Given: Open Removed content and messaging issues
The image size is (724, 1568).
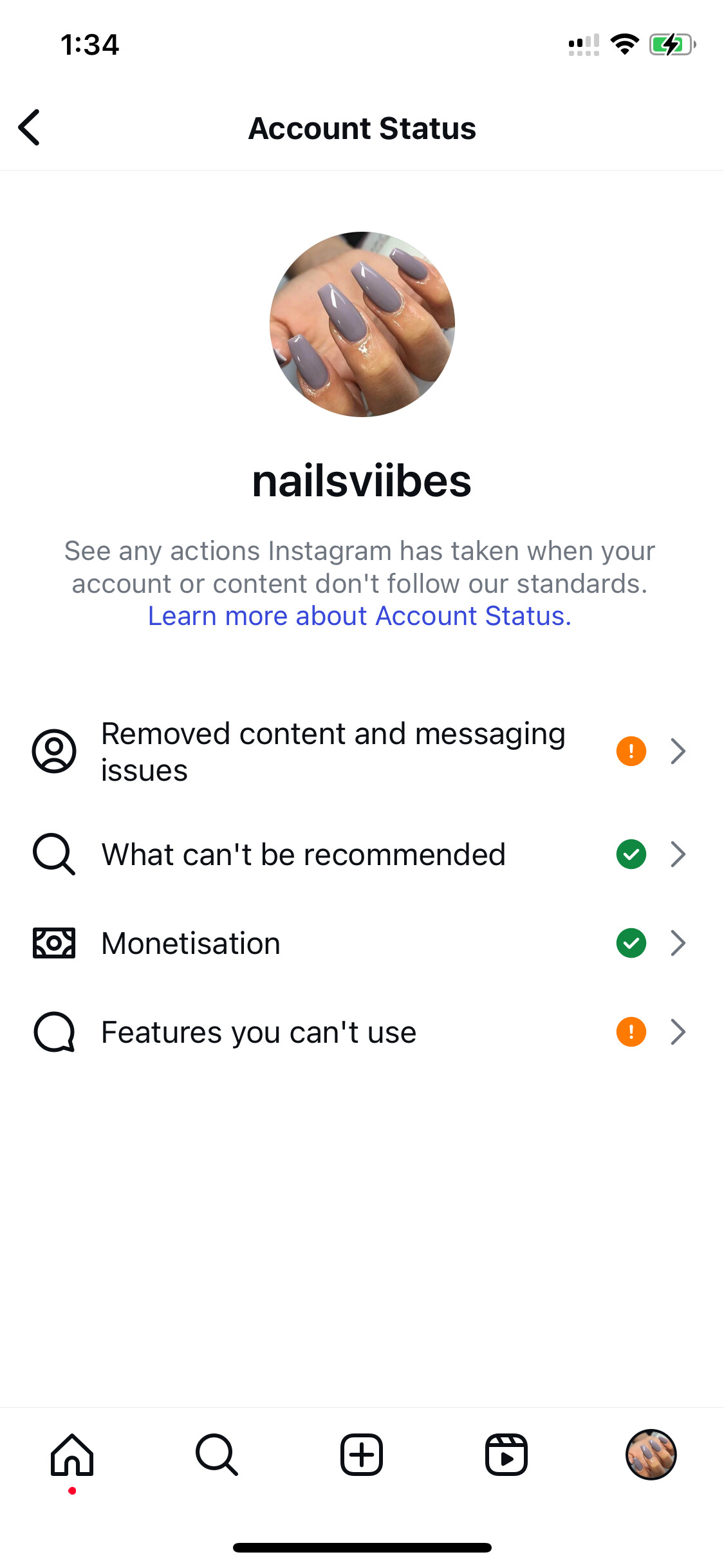Looking at the screenshot, I should [362, 751].
